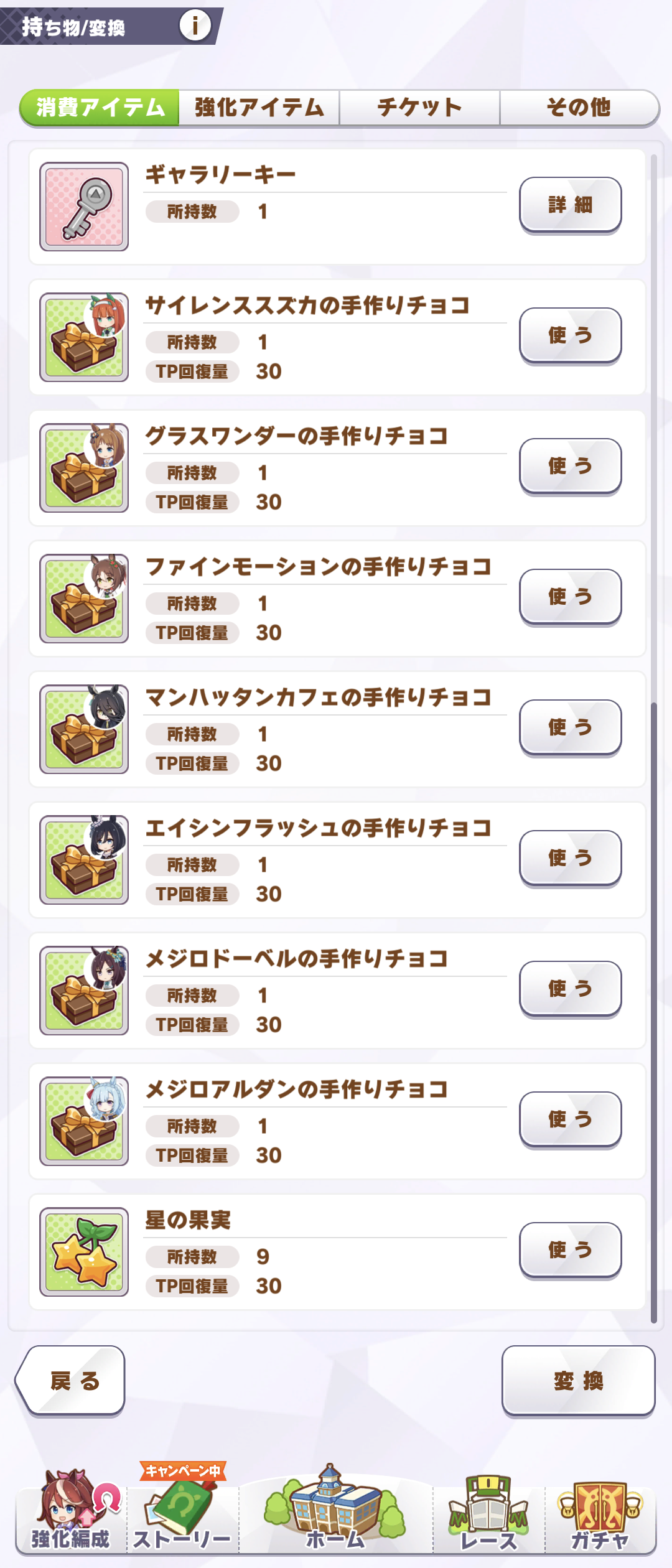Use グラスワンダーの手作りチョコ
The image size is (672, 1568).
click(x=570, y=466)
